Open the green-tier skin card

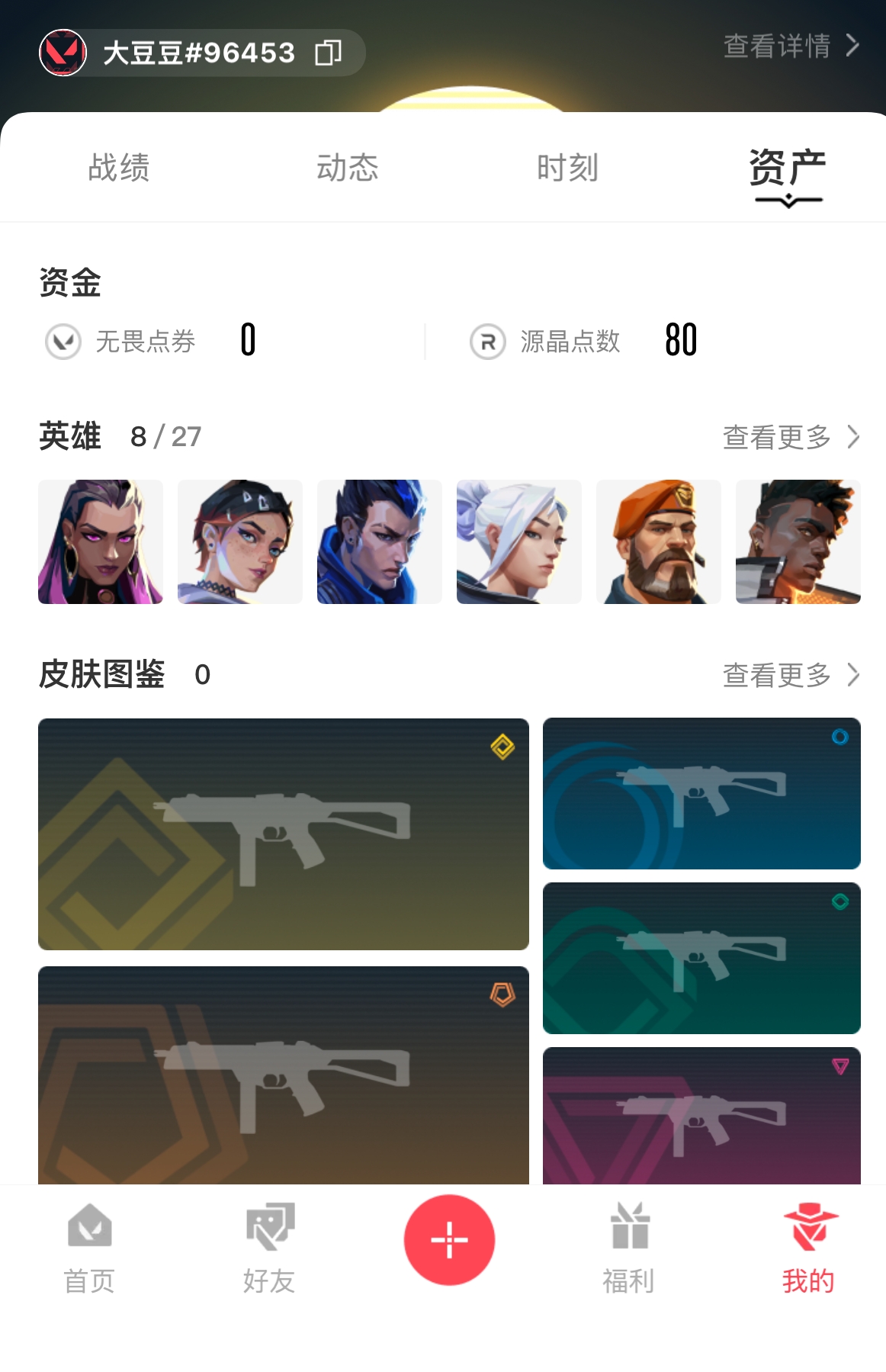701,958
